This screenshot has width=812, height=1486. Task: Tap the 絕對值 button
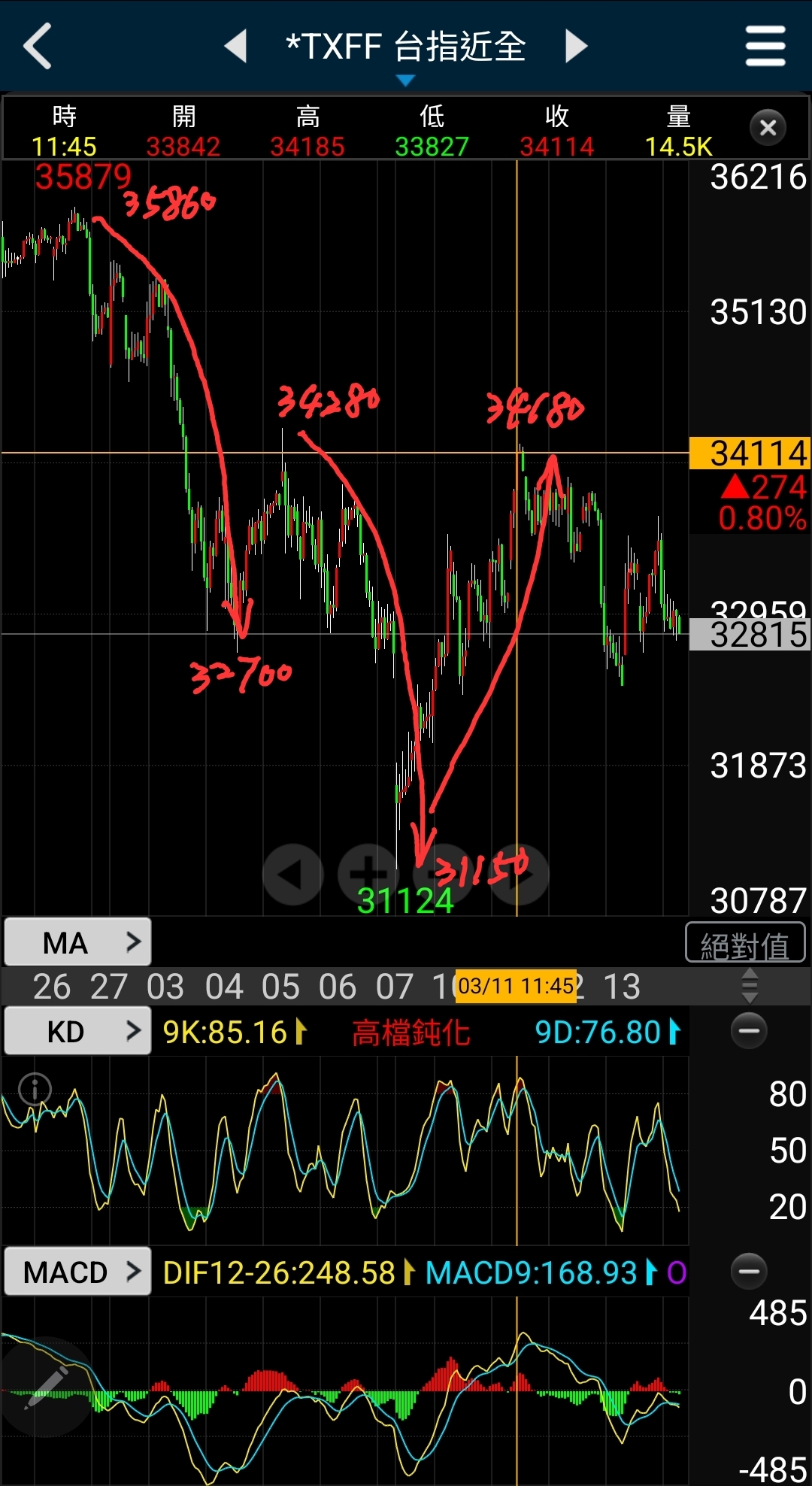745,943
